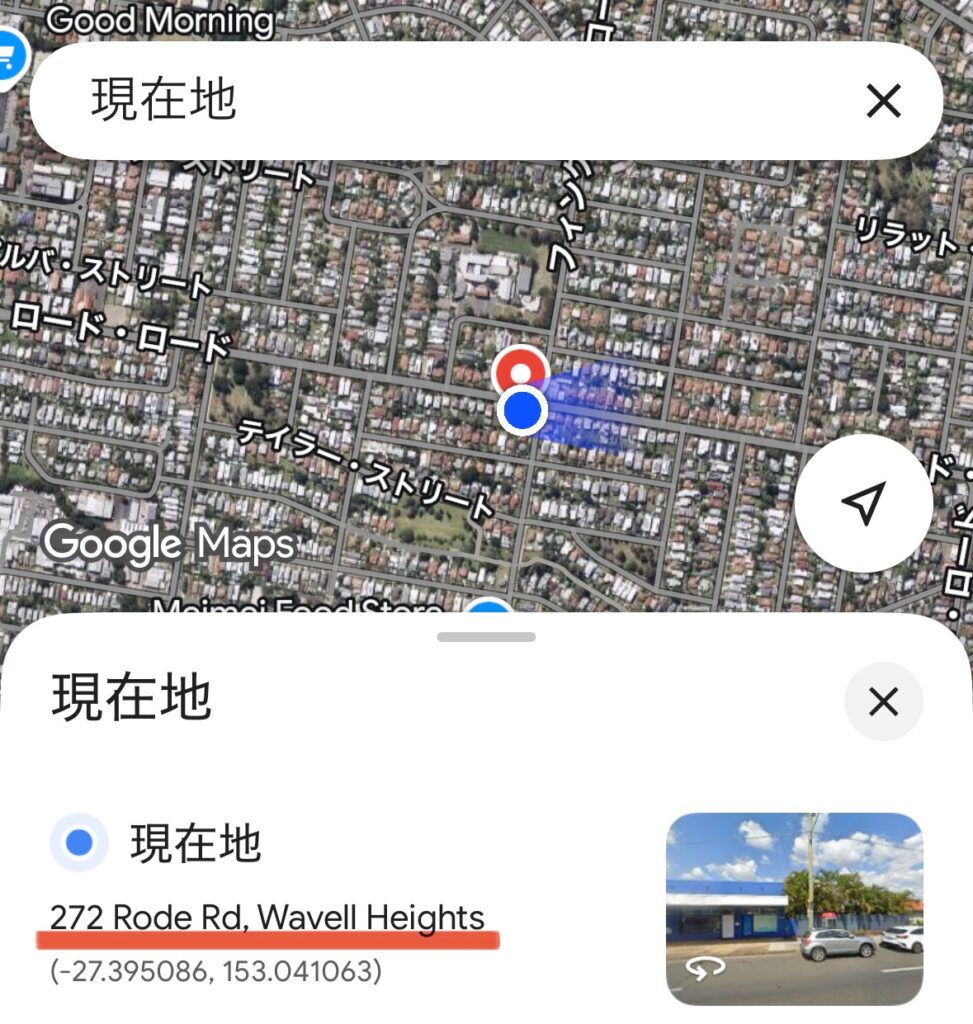
Task: Open the shopping cart place marker
Action: (10, 57)
